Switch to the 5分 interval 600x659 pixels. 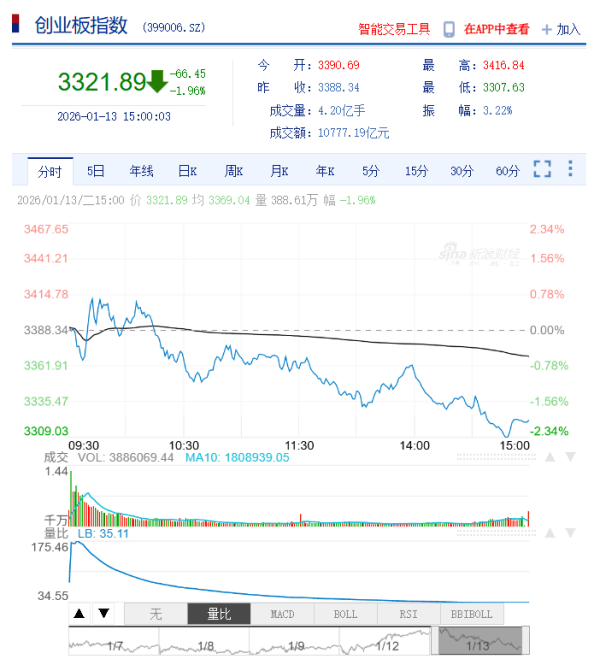click(371, 171)
